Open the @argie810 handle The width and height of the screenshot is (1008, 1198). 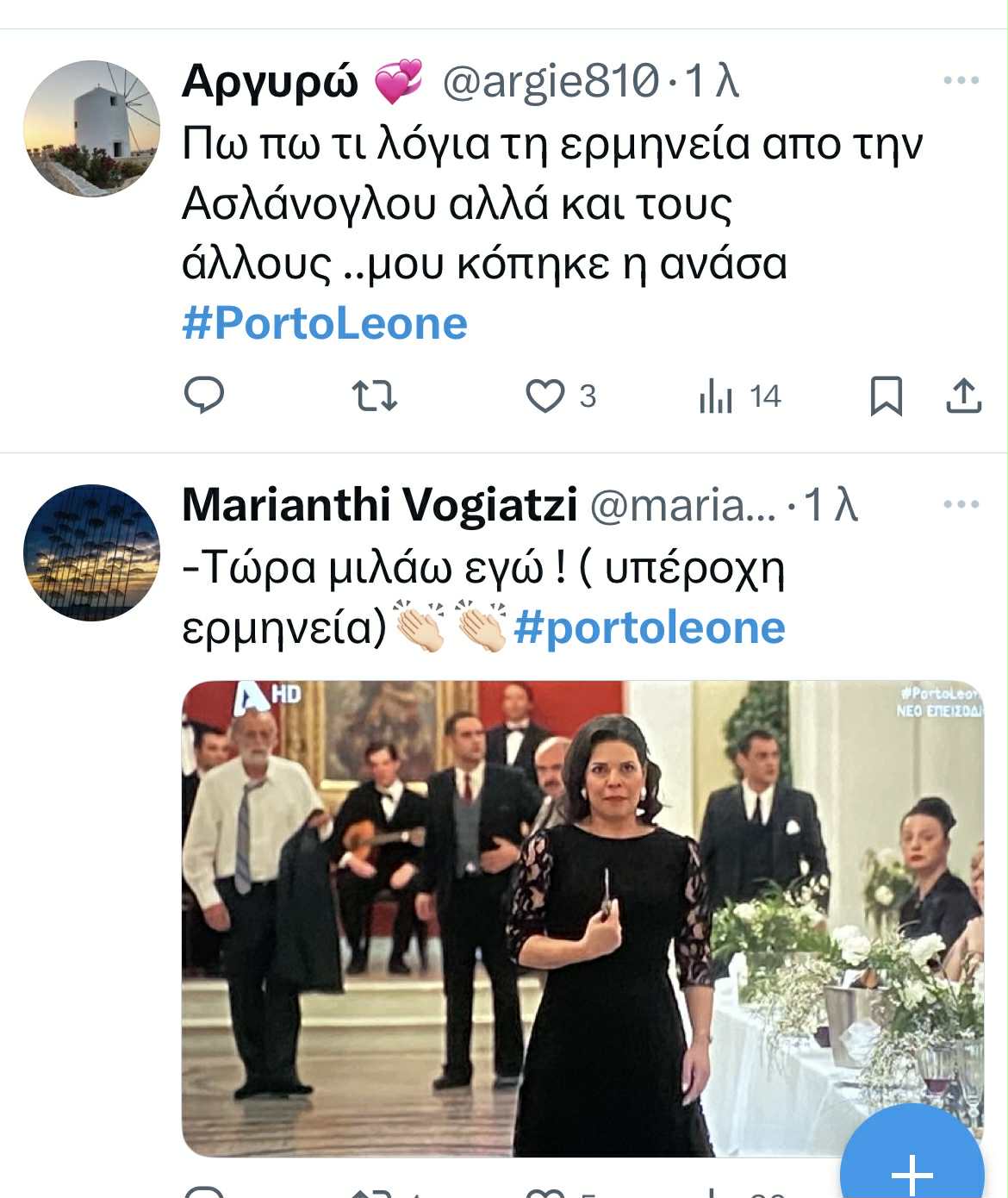tap(550, 82)
